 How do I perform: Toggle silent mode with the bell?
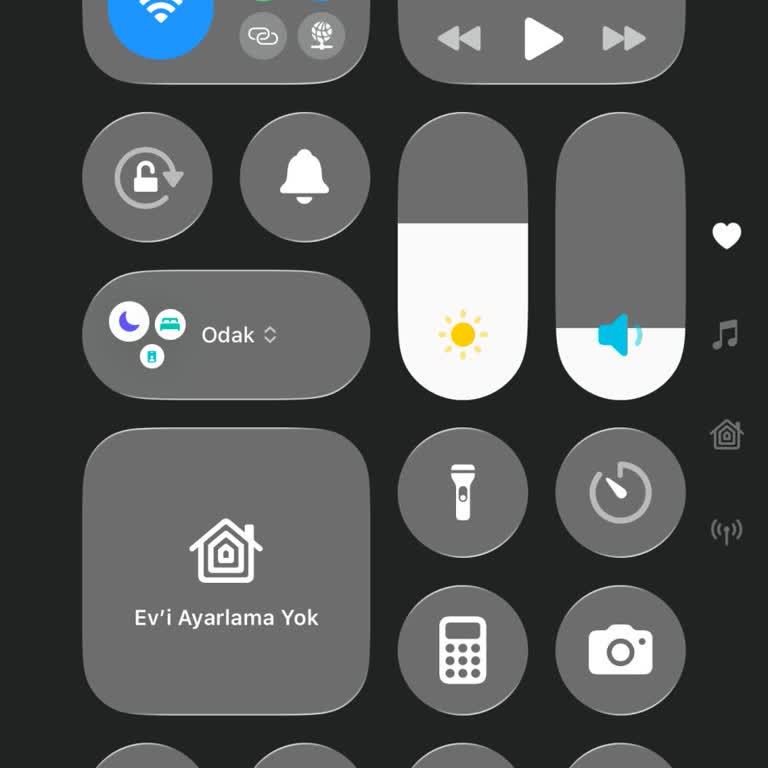[305, 178]
